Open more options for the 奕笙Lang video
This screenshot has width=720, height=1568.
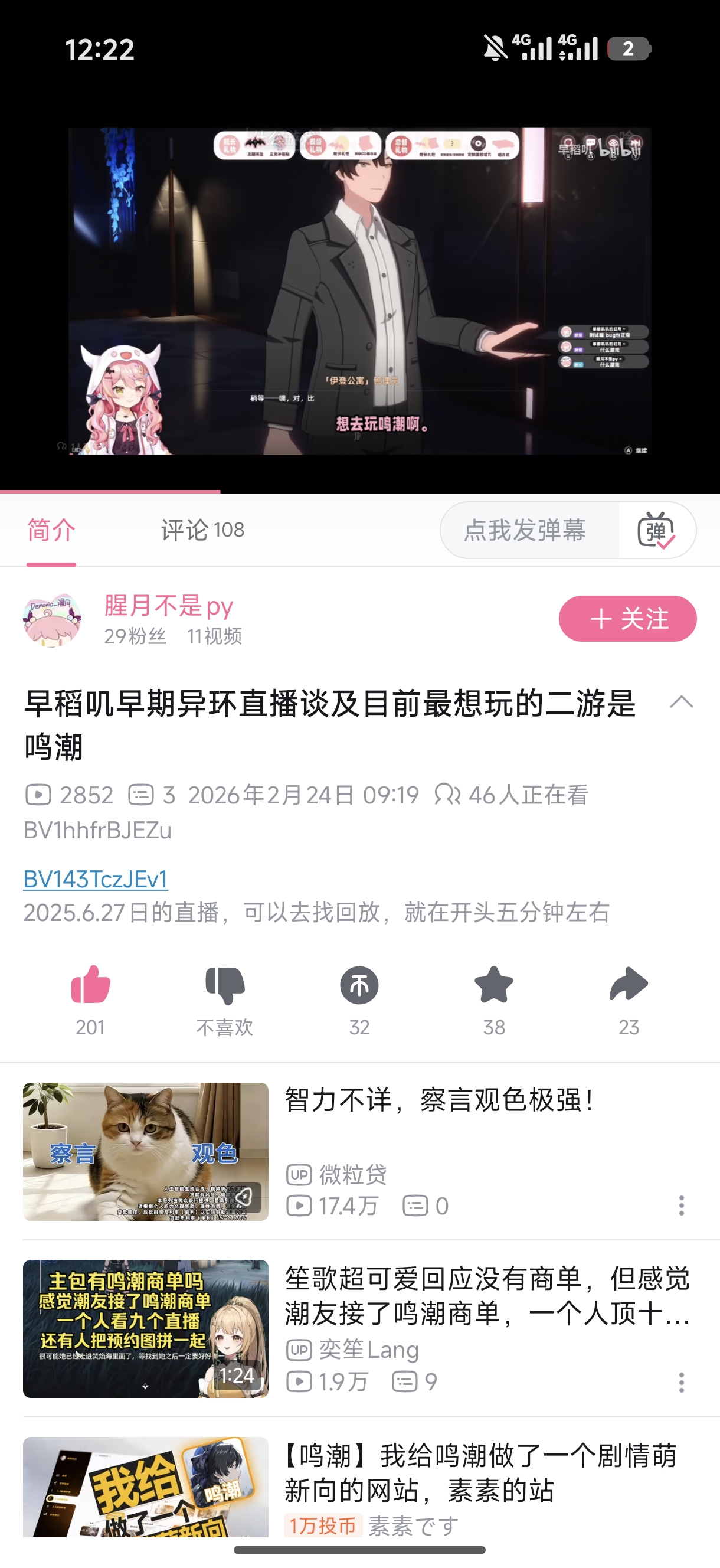click(x=681, y=1383)
